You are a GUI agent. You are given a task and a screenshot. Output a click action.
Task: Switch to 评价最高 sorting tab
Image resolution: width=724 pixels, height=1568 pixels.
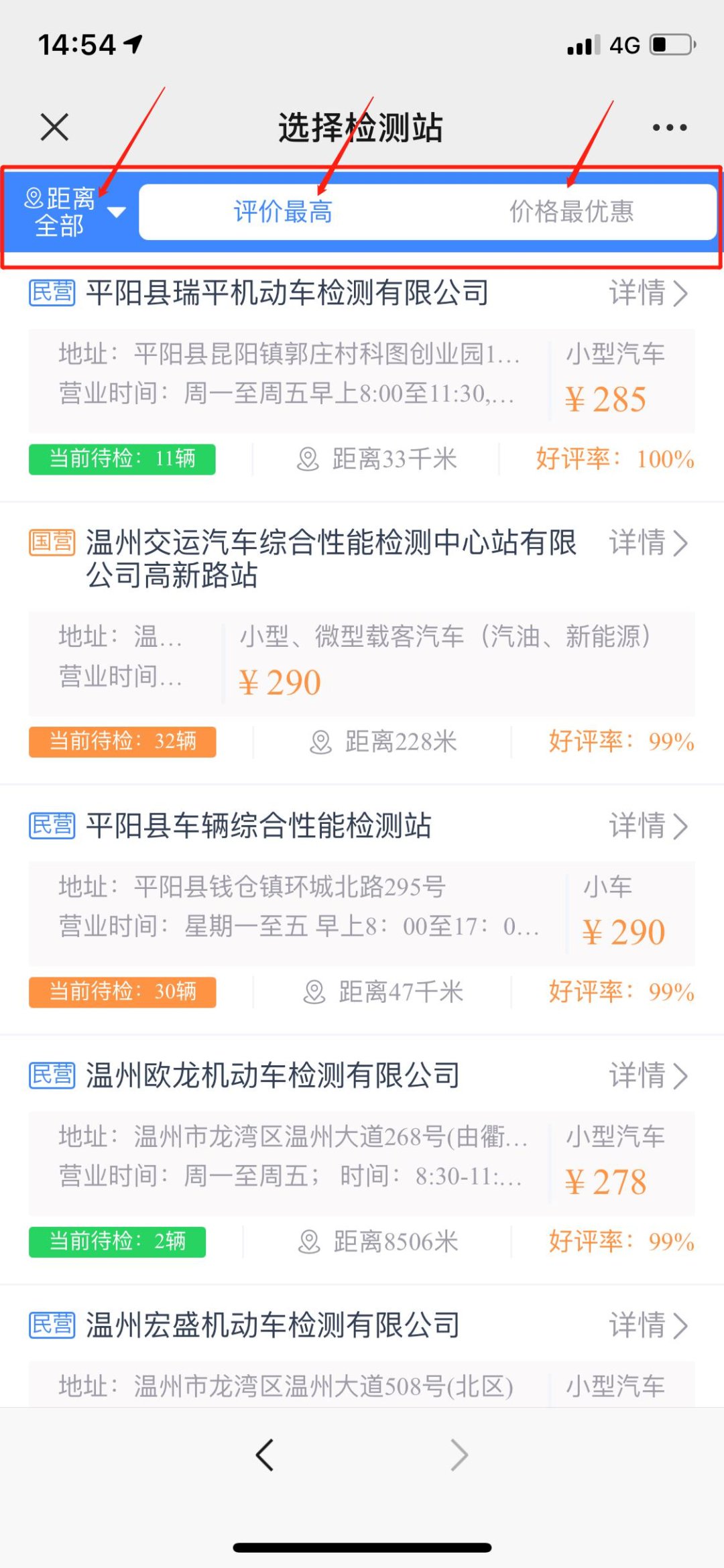[283, 212]
